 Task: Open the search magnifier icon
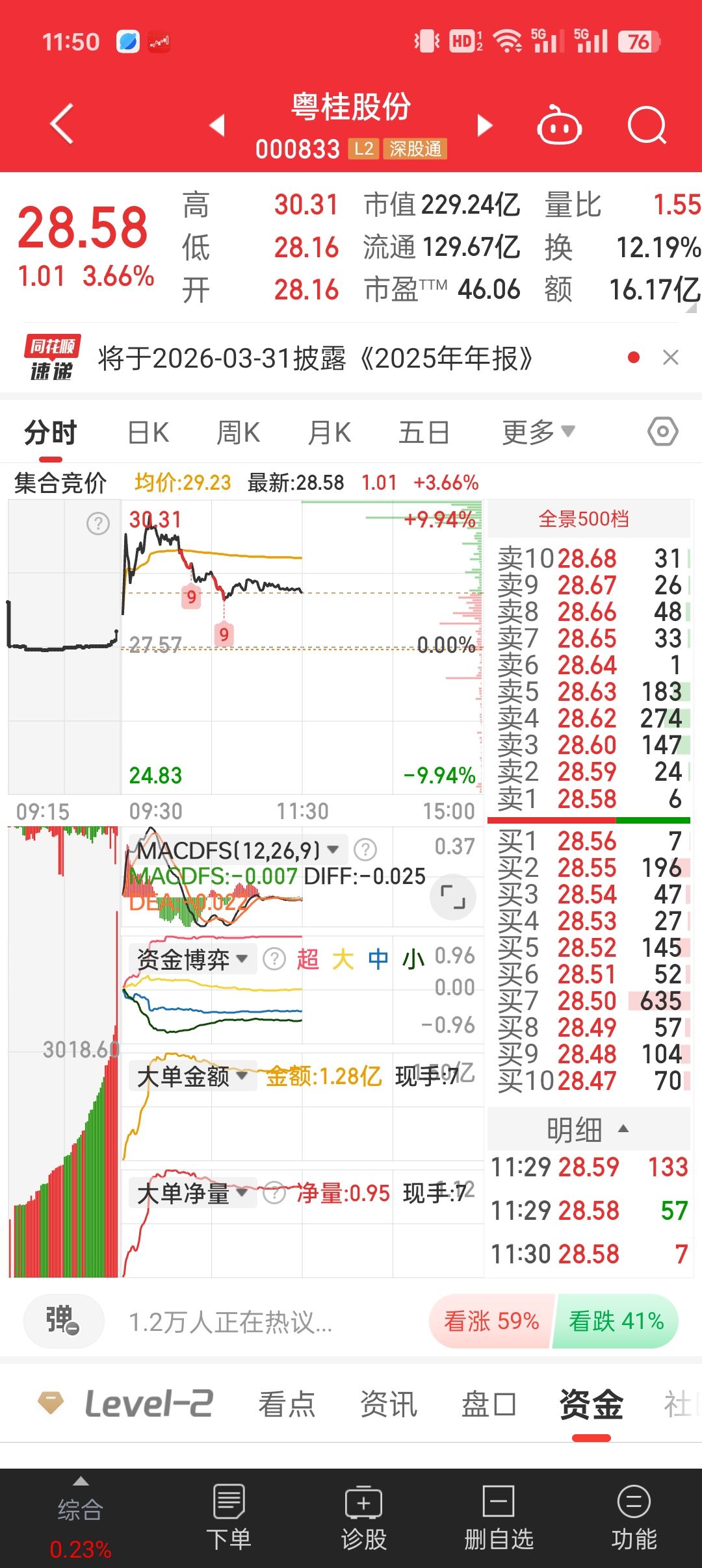(647, 125)
